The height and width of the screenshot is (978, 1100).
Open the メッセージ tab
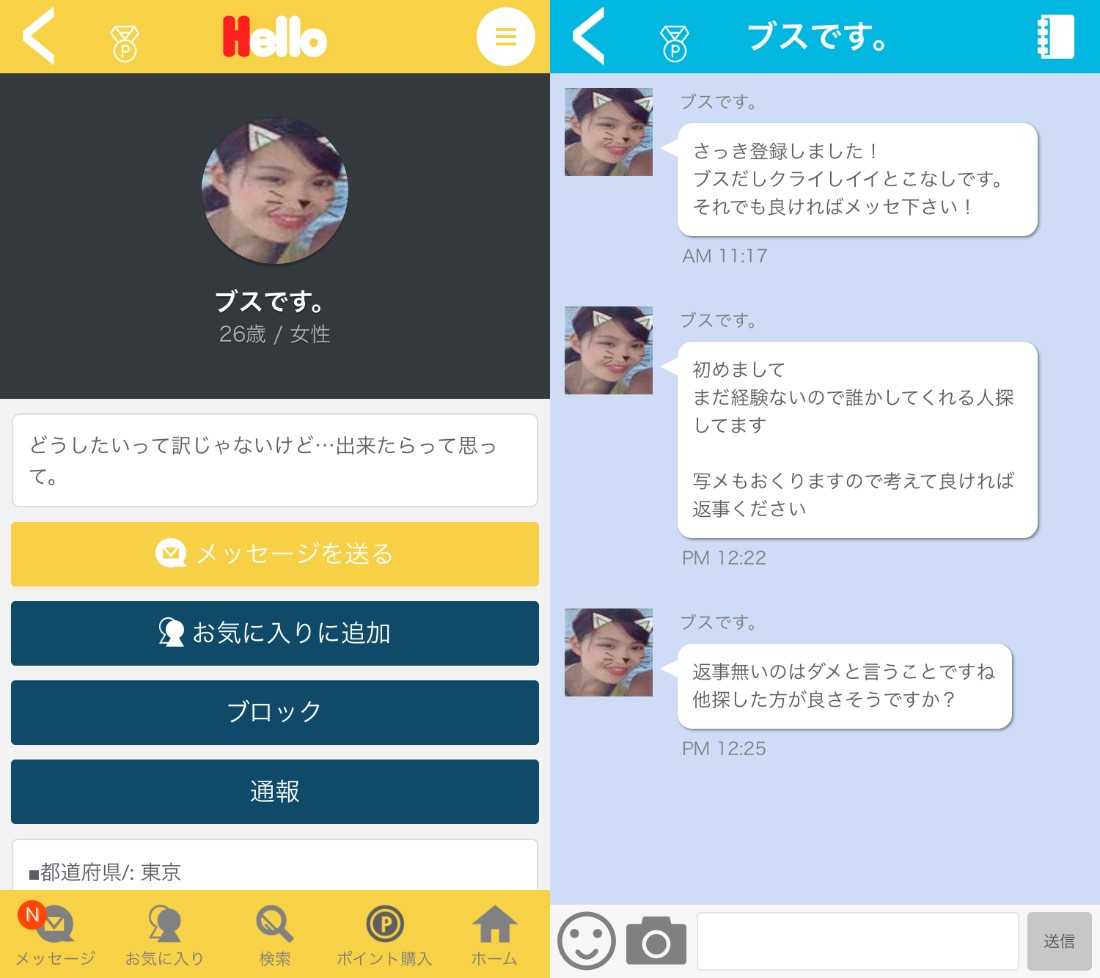tap(55, 935)
